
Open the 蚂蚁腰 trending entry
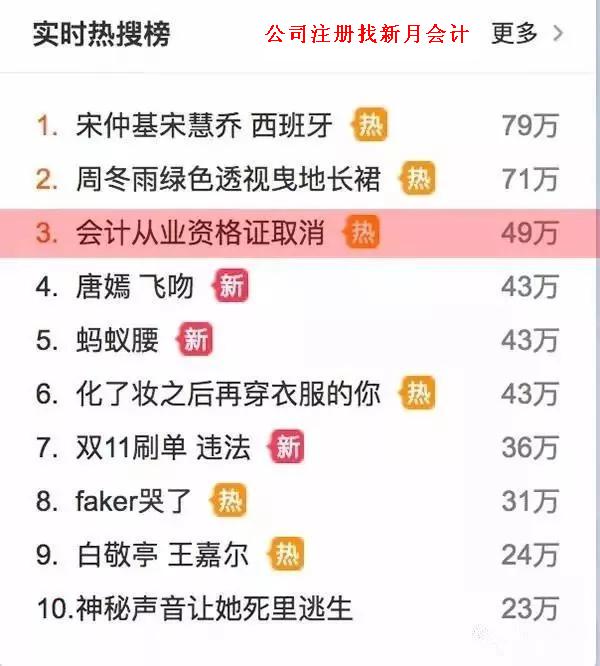pos(117,340)
